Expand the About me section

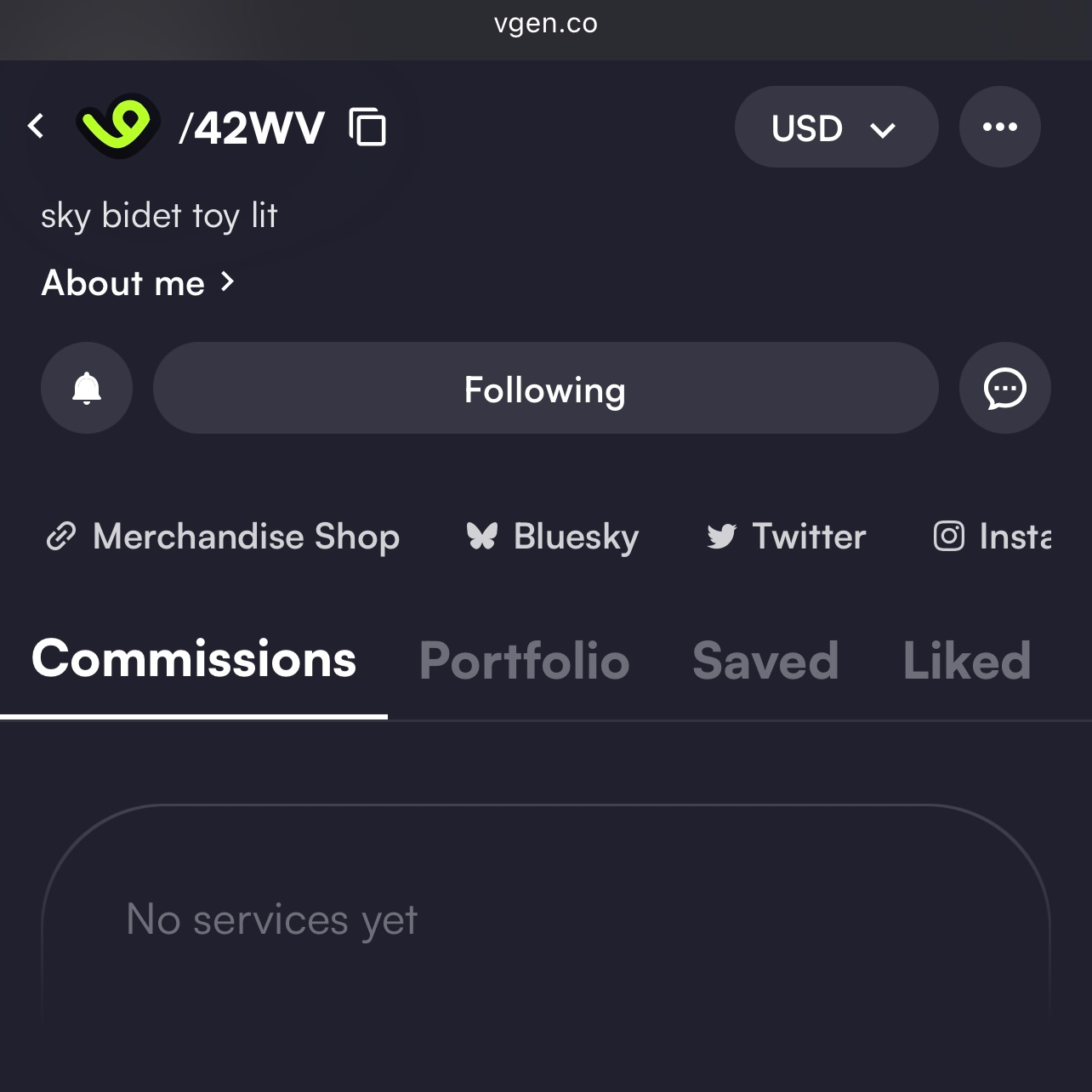click(138, 282)
